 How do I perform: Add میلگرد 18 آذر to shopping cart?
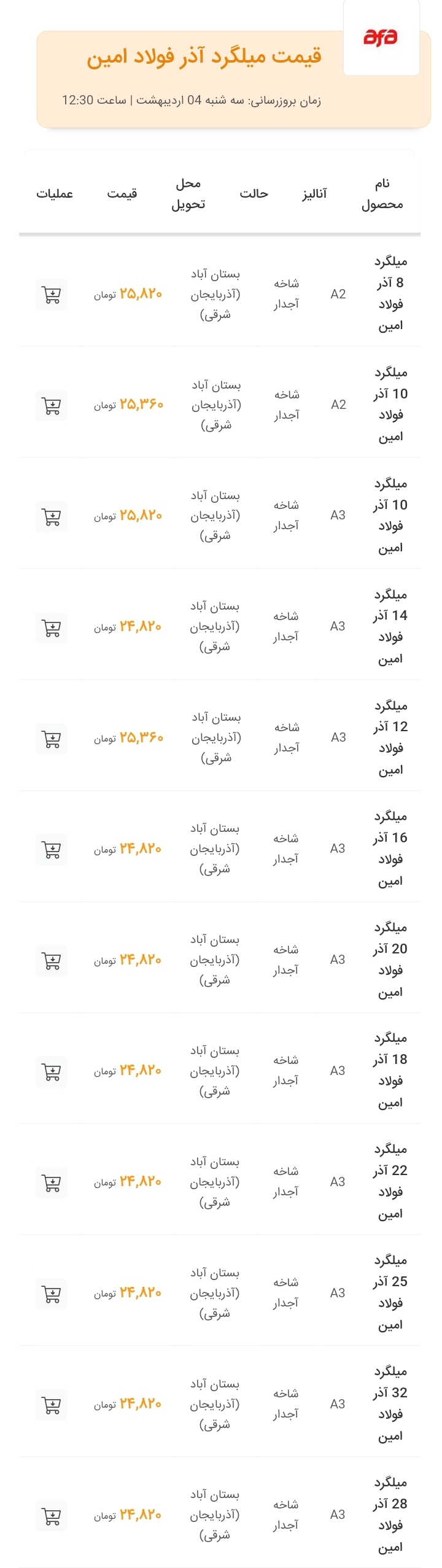[x=52, y=1072]
